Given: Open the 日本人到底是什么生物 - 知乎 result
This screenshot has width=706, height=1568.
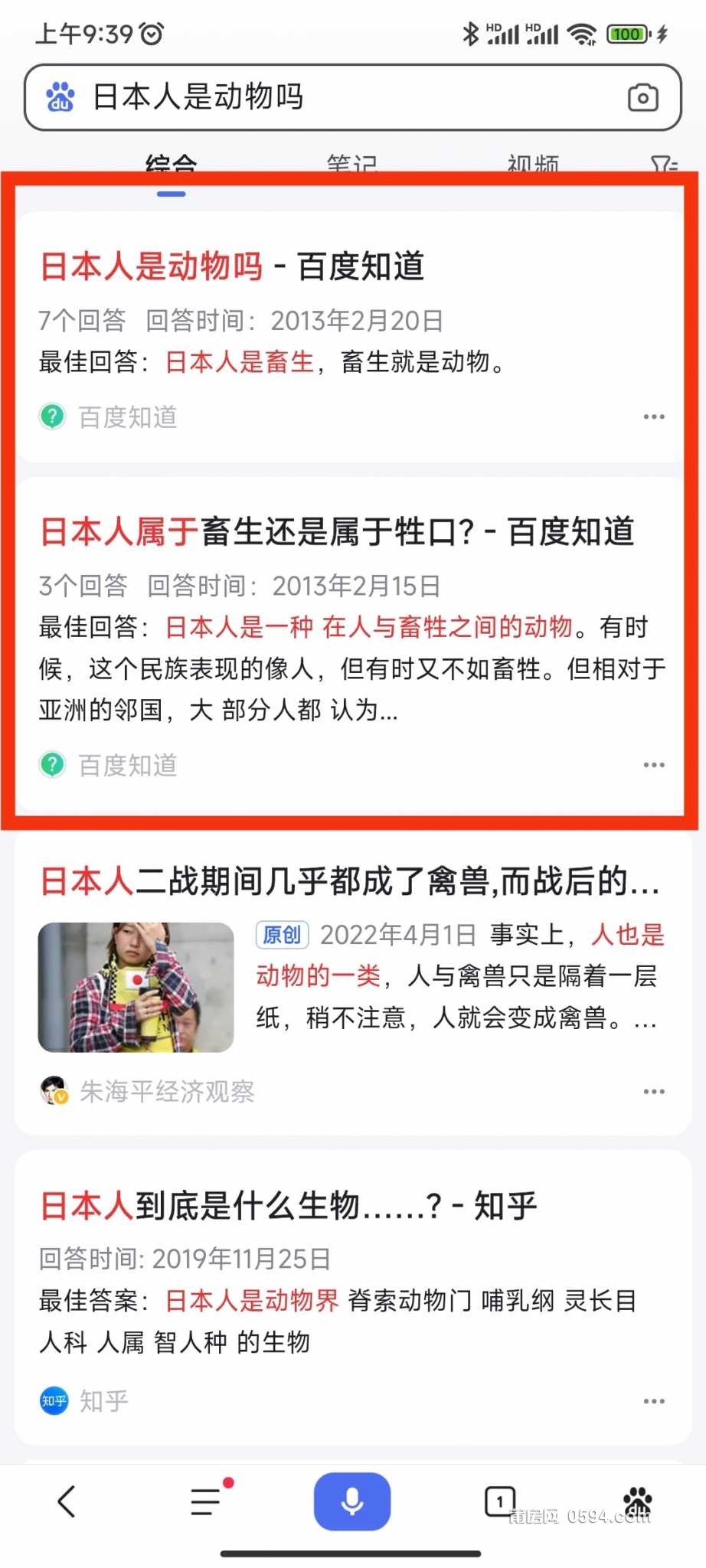Looking at the screenshot, I should click(x=288, y=1206).
